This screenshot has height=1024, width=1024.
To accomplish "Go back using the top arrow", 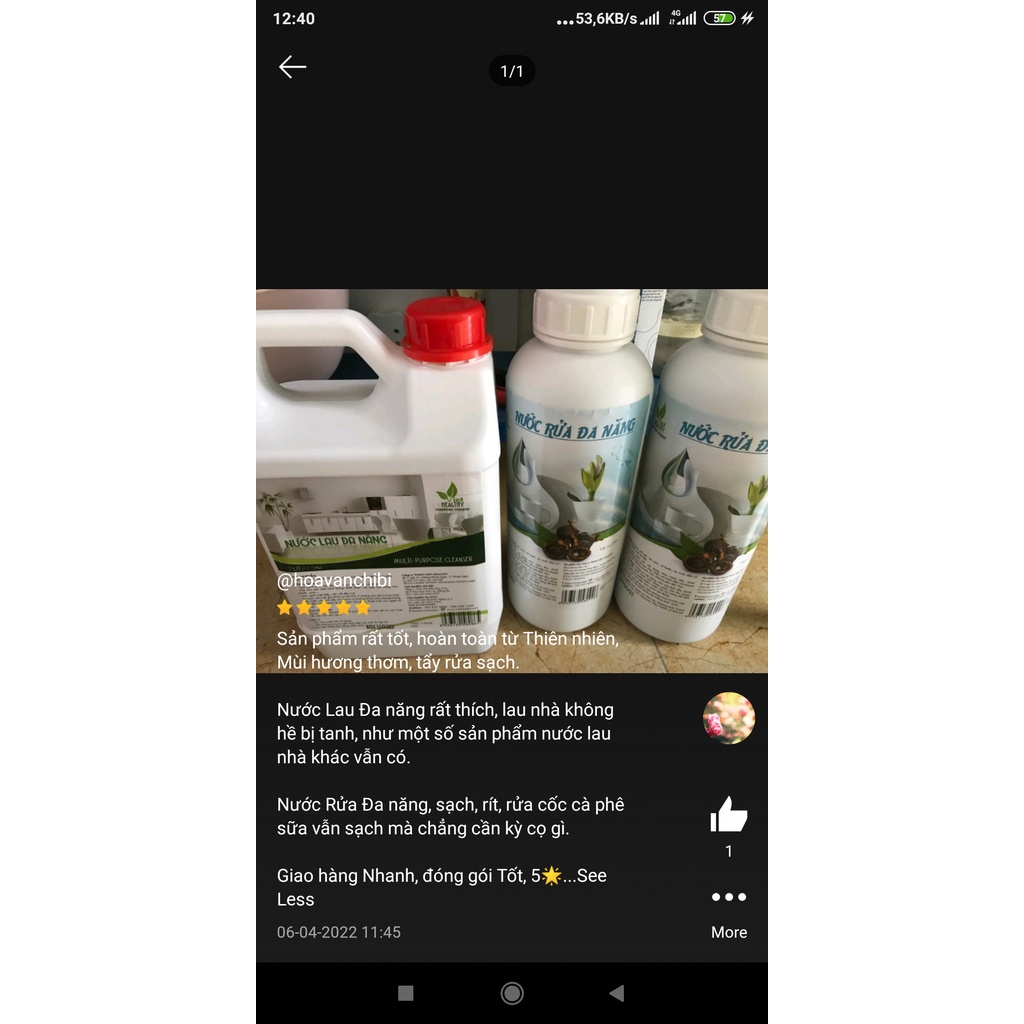I will (x=292, y=67).
